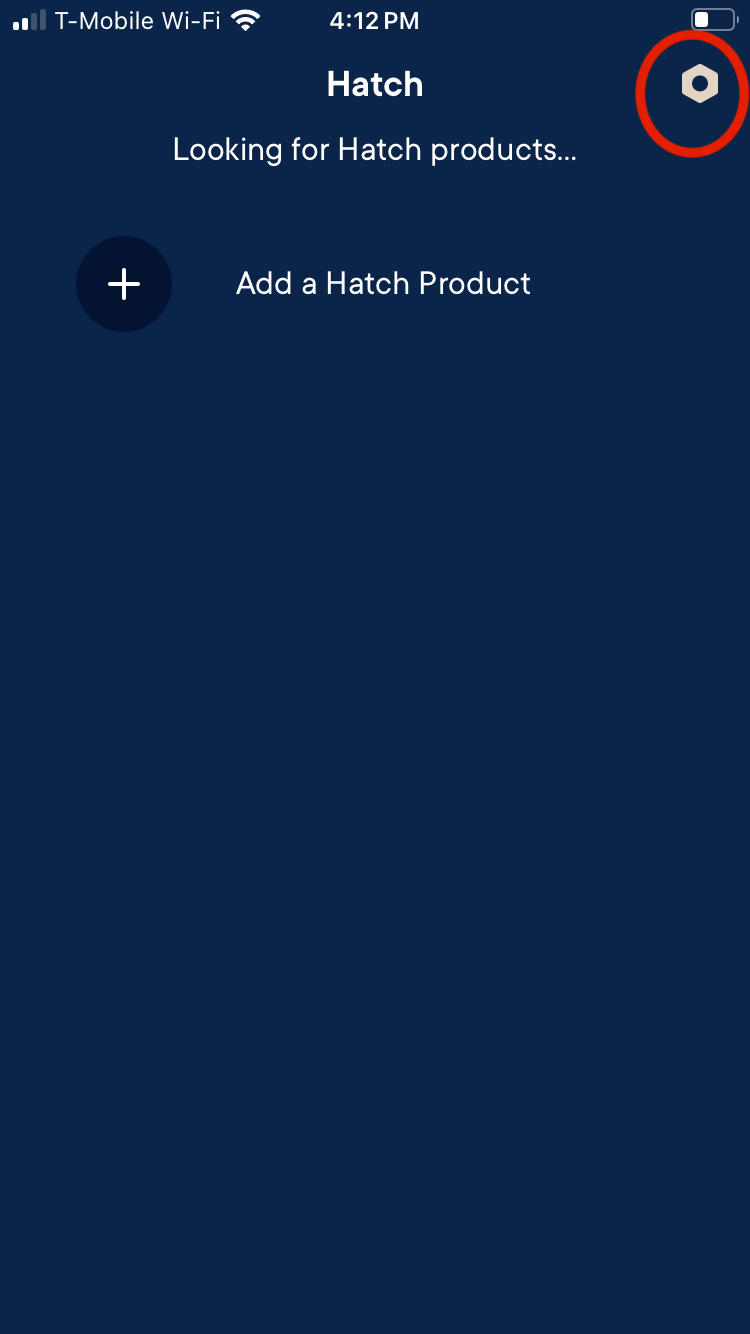Select the Hatch screen title text
Viewport: 750px width, 1334px height.
pos(375,84)
